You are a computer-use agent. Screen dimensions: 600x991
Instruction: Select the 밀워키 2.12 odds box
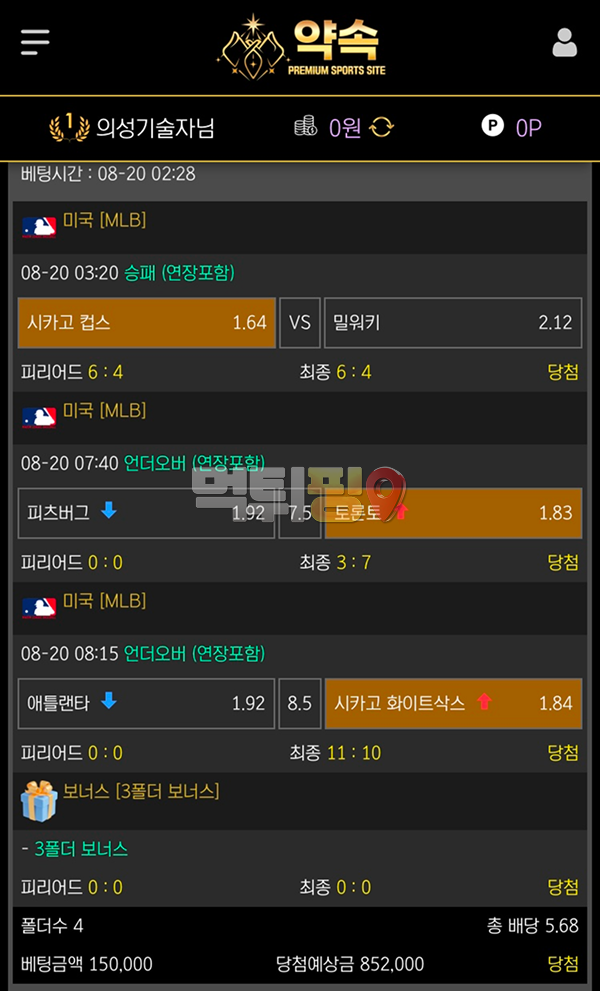coord(453,322)
